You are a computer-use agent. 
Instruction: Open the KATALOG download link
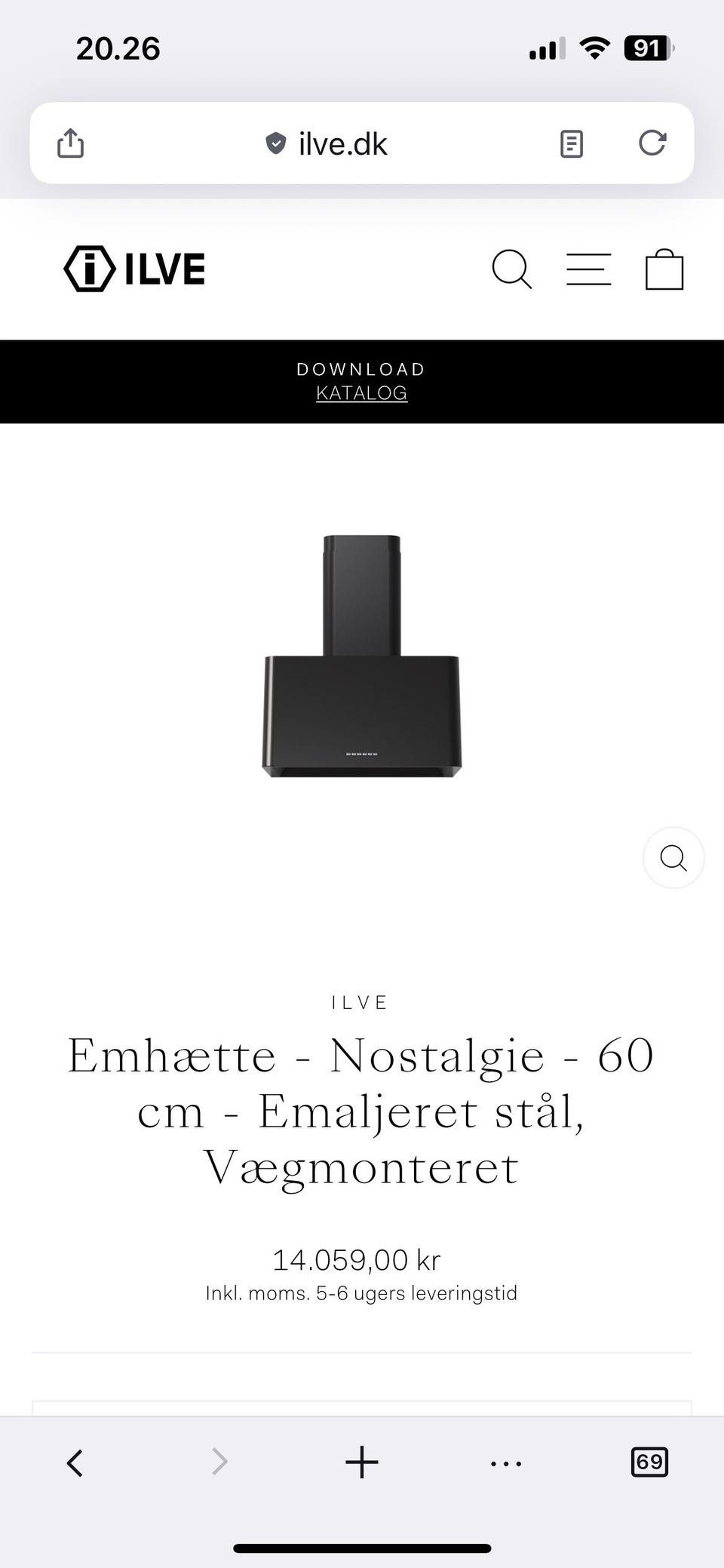coord(360,392)
